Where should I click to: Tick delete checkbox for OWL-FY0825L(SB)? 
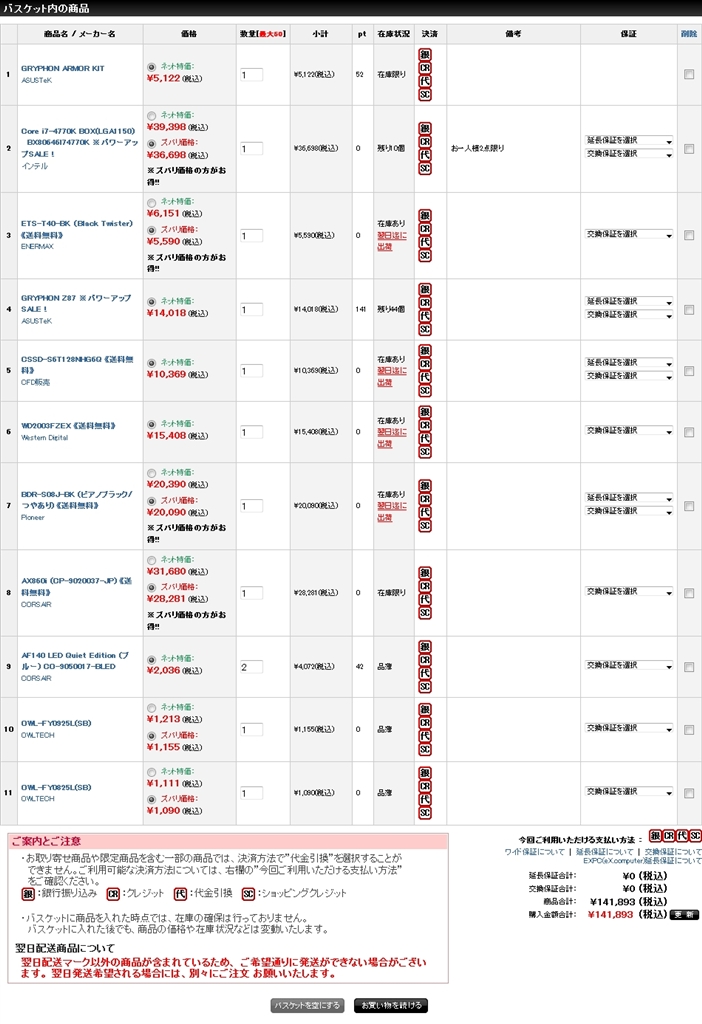pos(688,792)
